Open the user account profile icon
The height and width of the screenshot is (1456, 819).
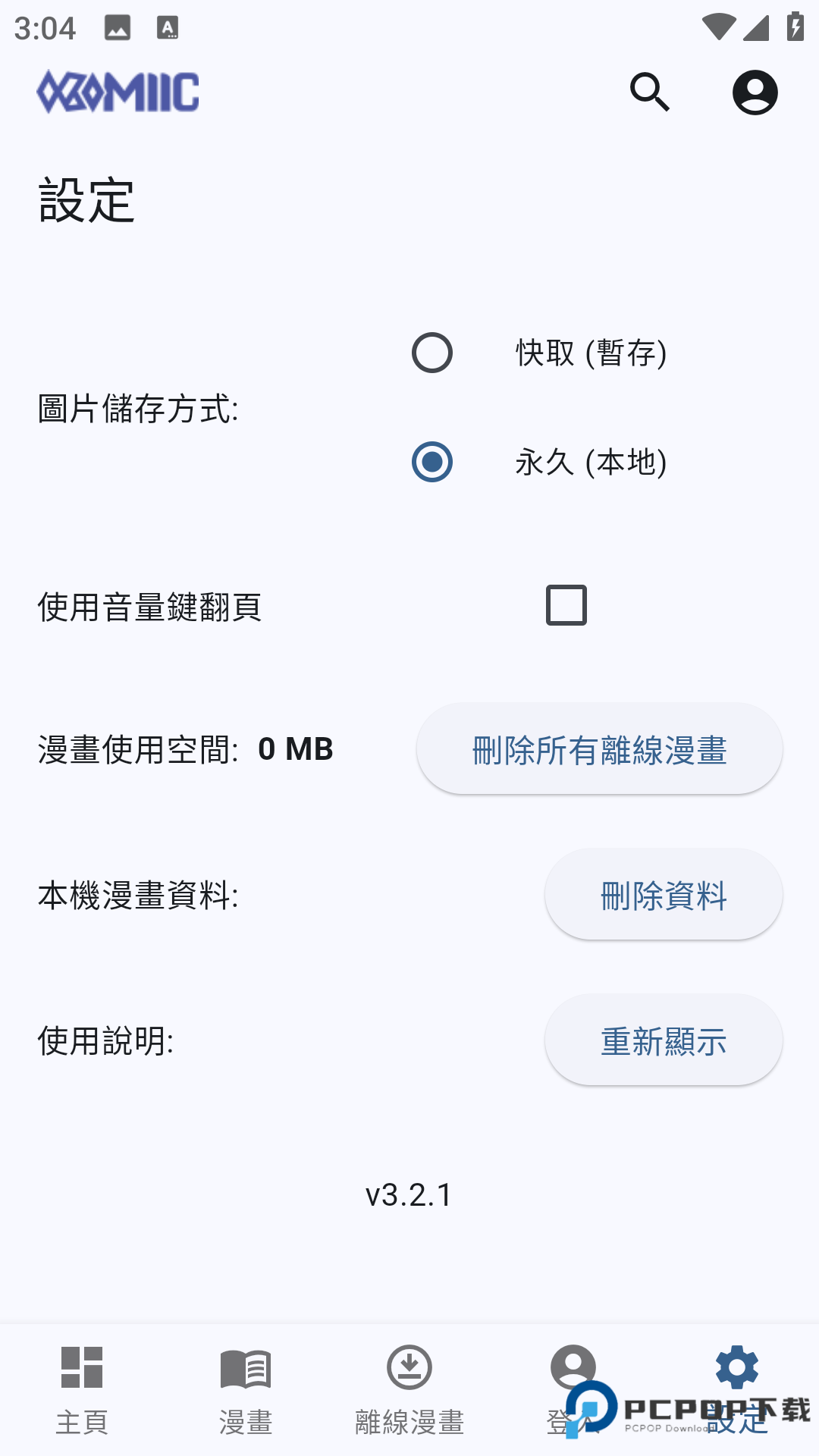755,93
